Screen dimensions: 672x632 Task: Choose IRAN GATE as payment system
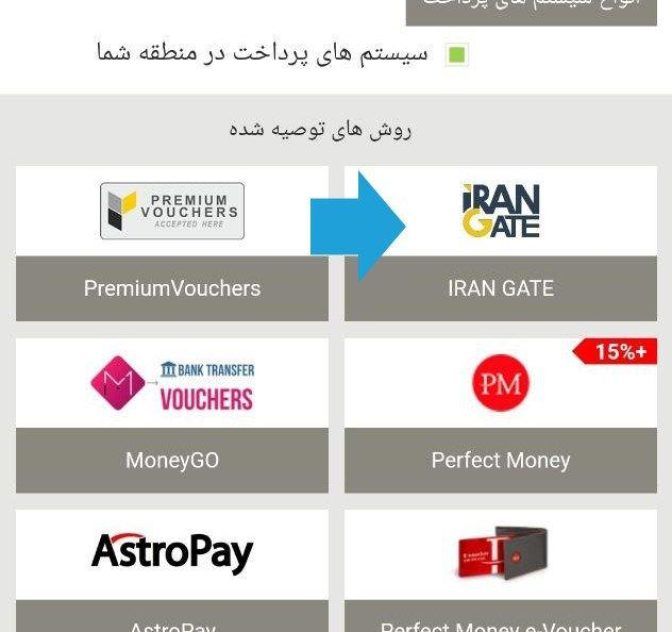[x=500, y=243]
